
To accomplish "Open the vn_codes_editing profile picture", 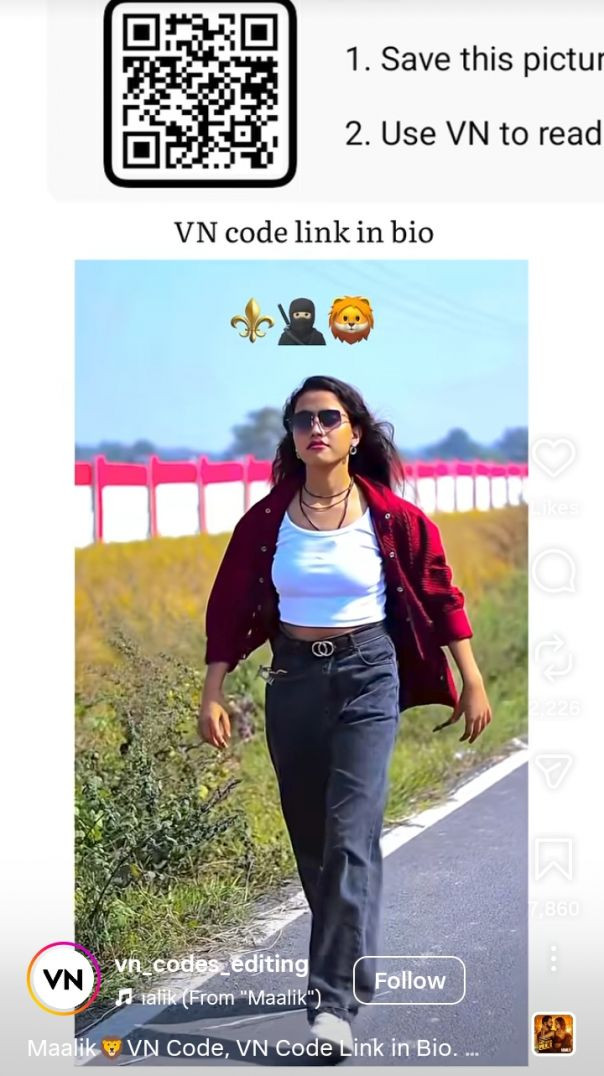I will (63, 978).
